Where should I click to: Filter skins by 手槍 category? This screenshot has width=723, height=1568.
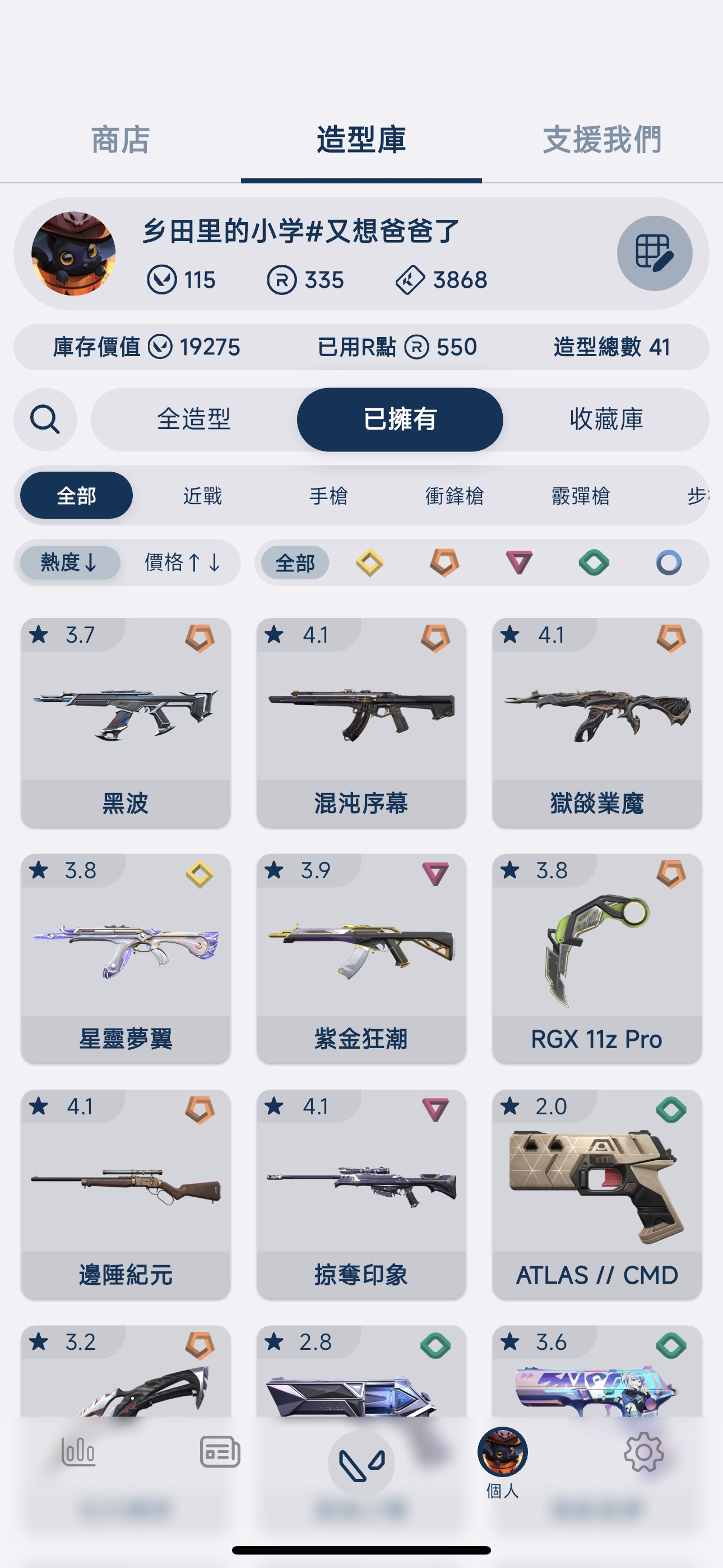pos(328,496)
